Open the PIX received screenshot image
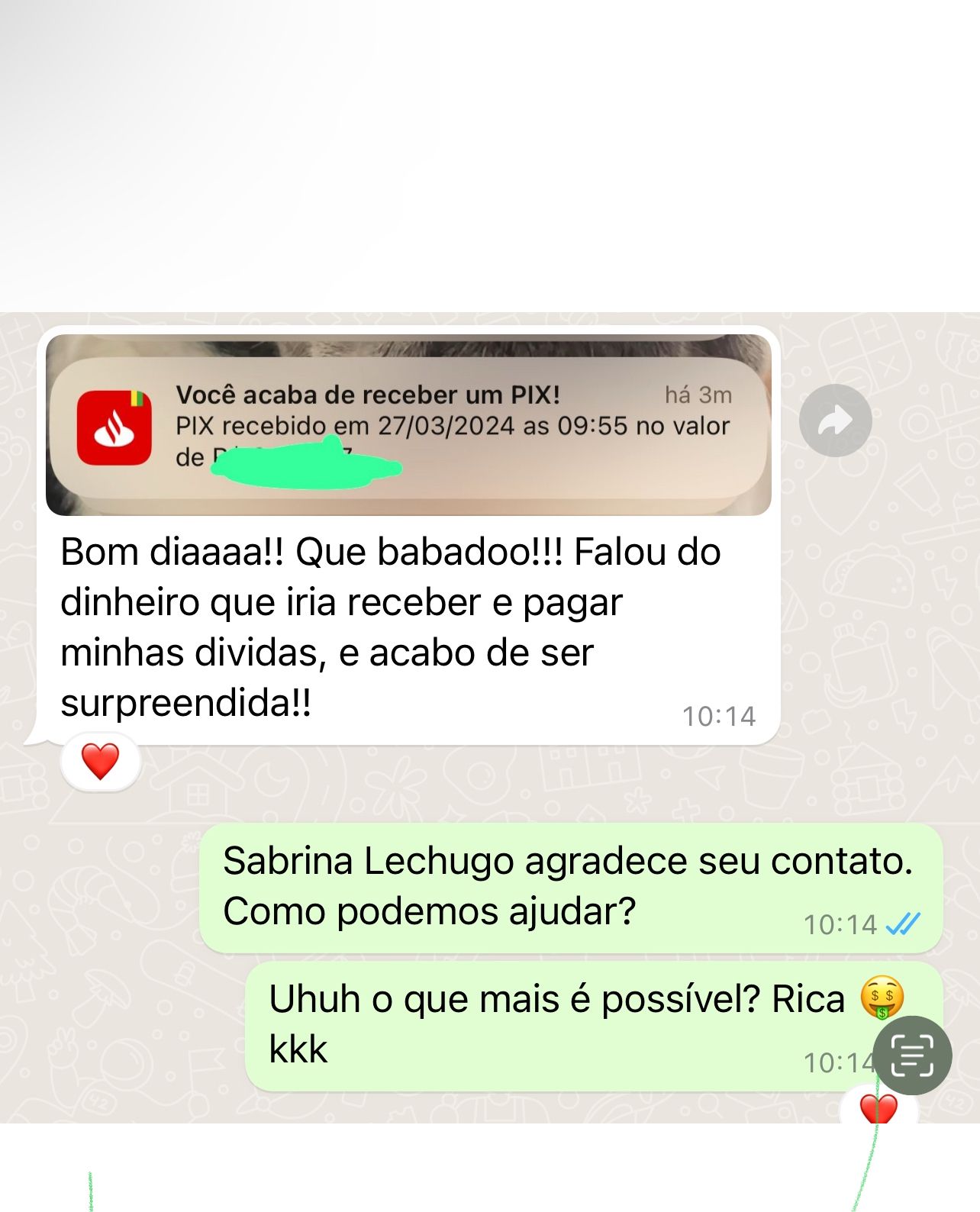The width and height of the screenshot is (980, 1212). tap(408, 424)
